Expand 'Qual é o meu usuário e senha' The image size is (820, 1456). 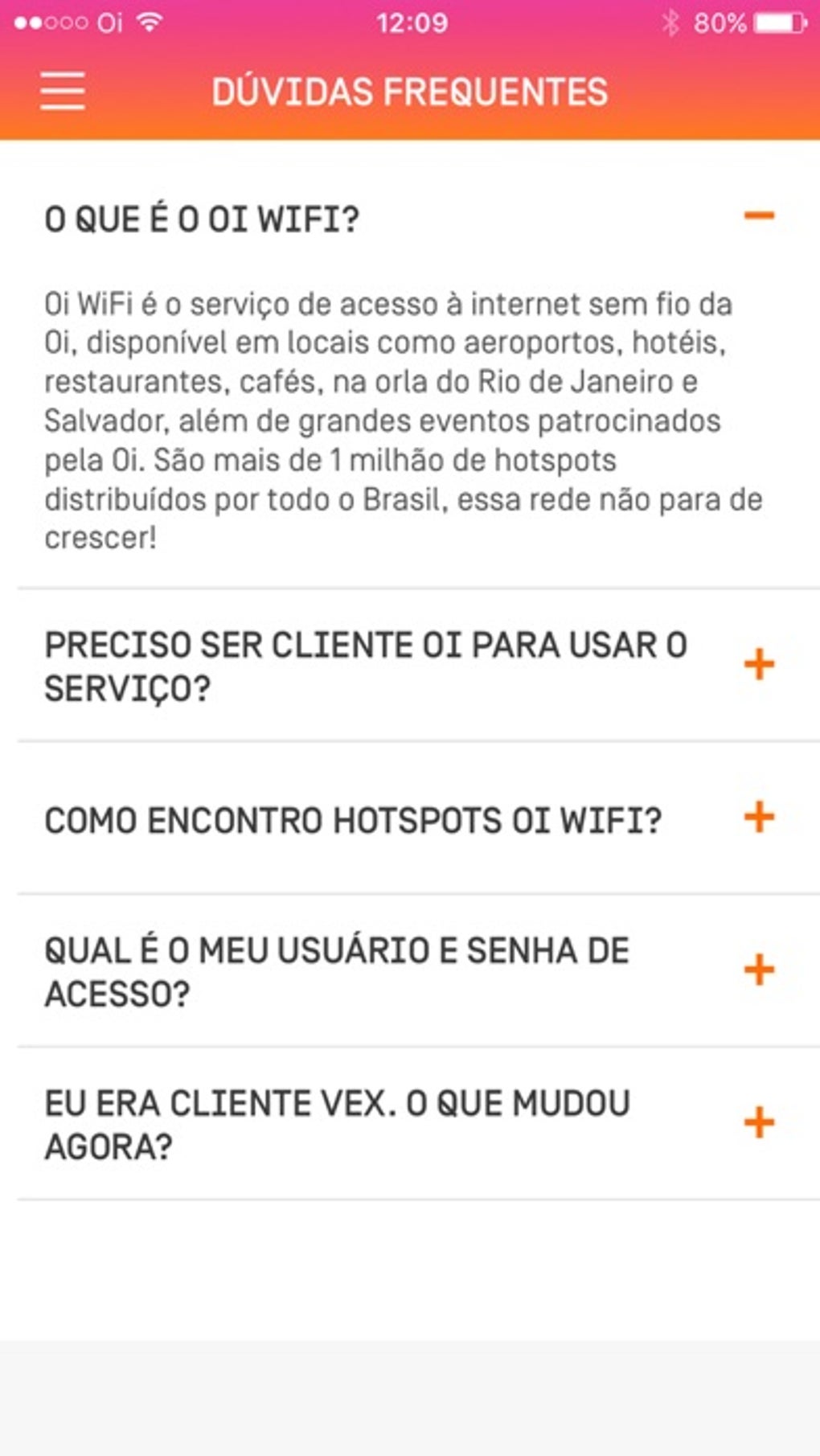coord(758,970)
